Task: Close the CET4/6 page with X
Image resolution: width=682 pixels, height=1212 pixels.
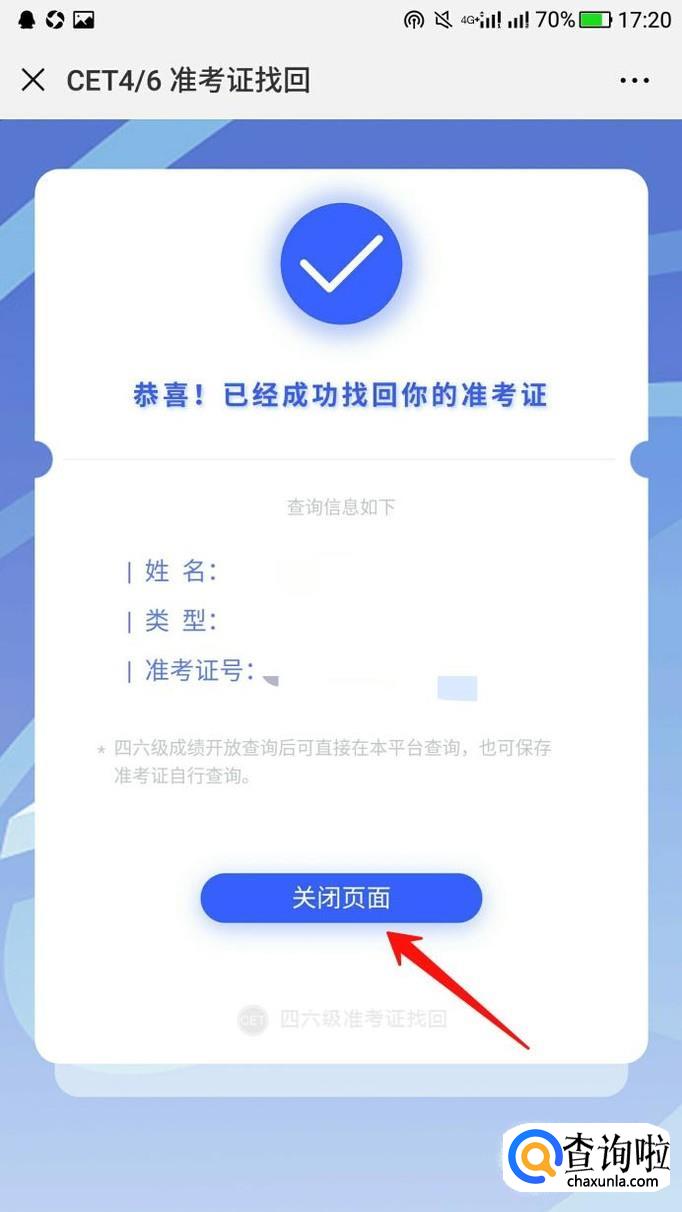Action: point(33,80)
